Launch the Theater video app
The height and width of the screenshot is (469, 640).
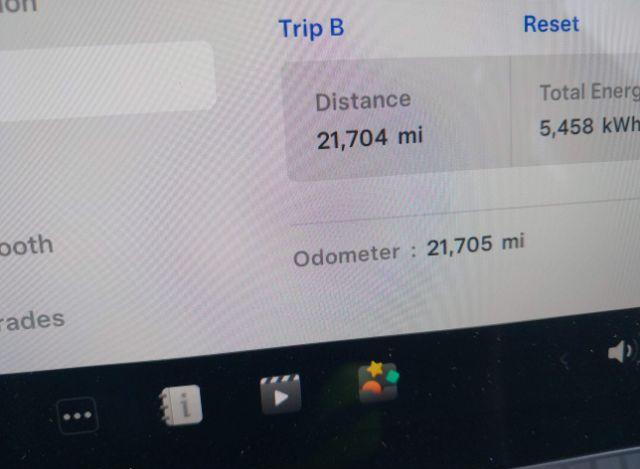[280, 395]
